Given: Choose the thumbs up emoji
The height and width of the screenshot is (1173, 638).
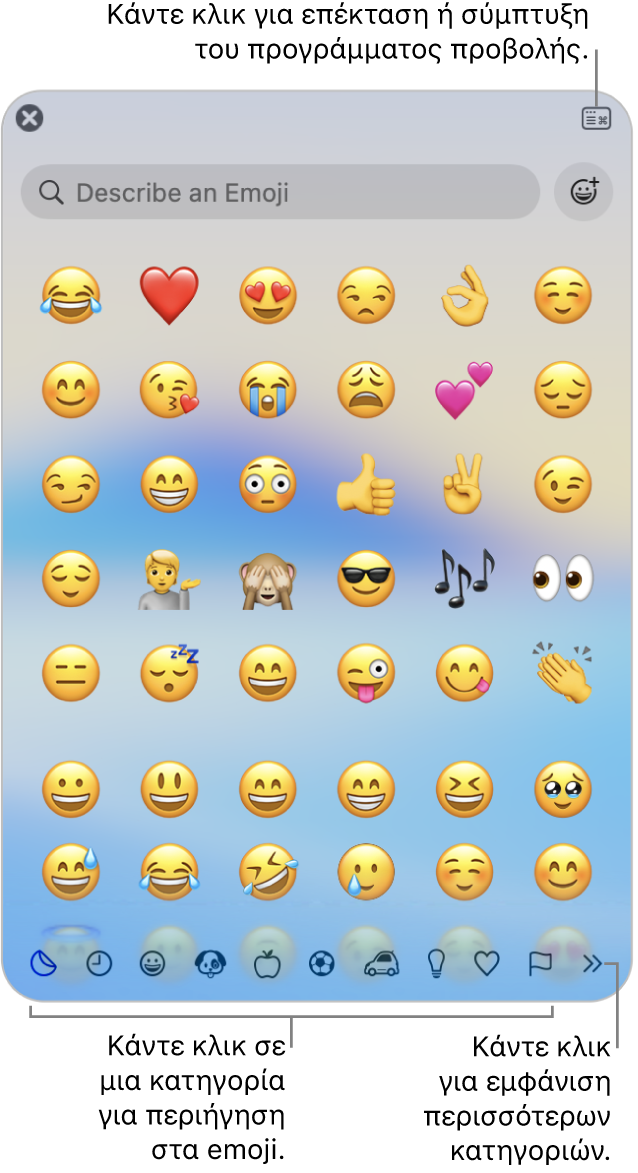Looking at the screenshot, I should (366, 485).
